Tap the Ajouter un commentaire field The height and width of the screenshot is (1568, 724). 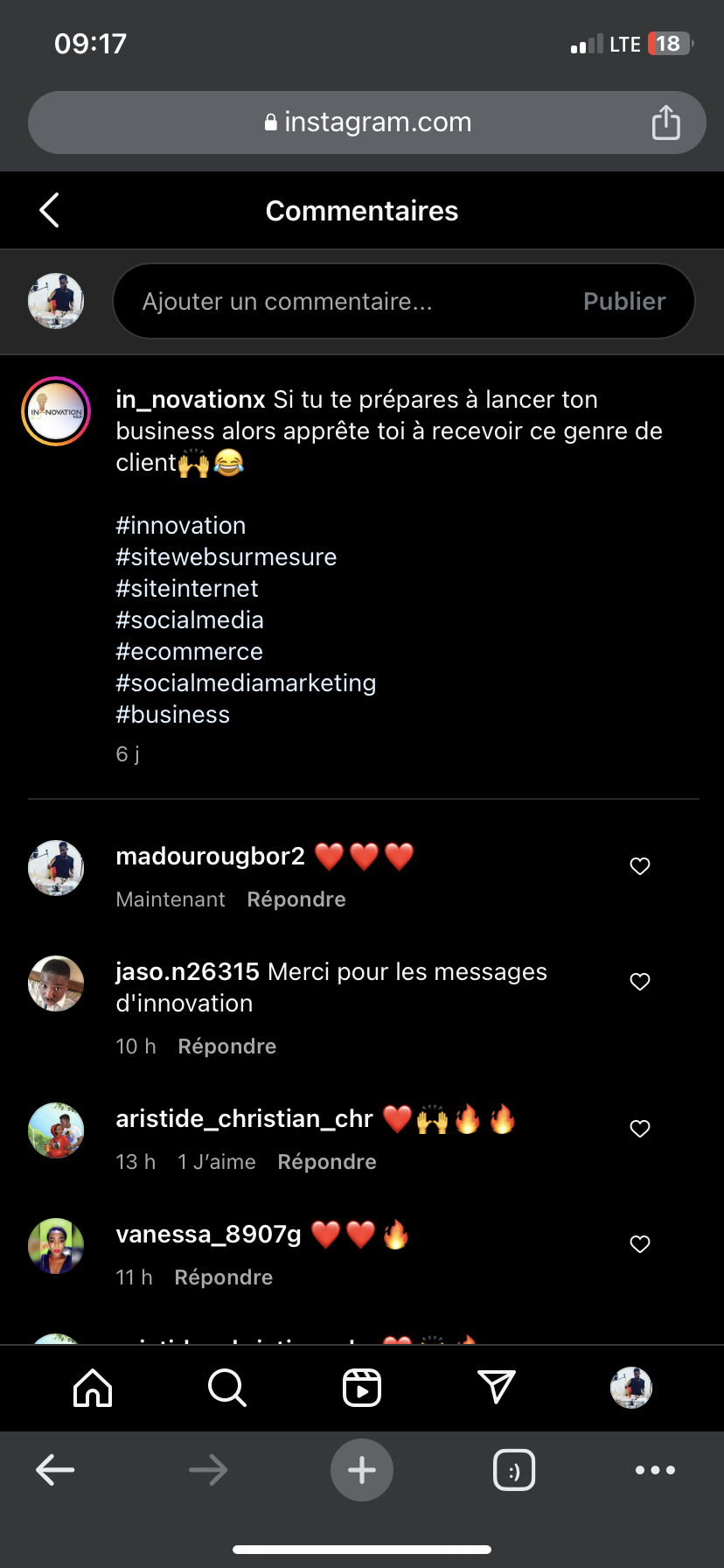point(350,301)
